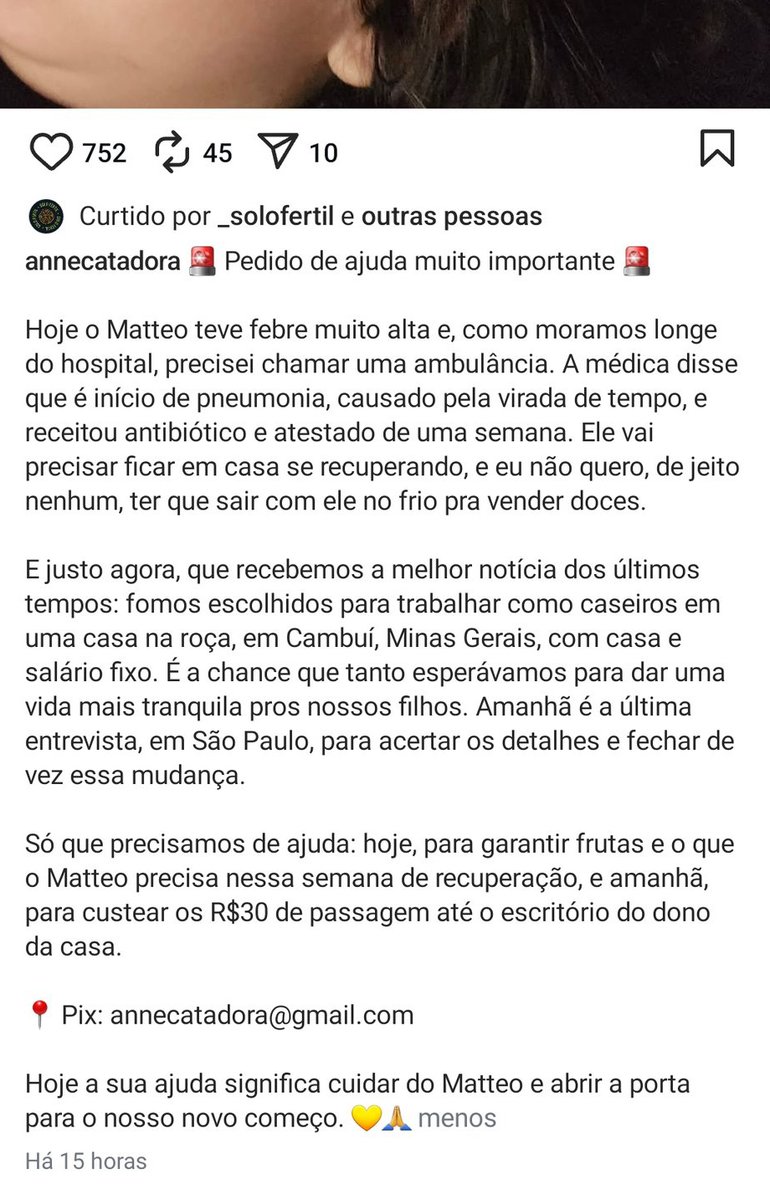
Task: Repost this post with the arrows icon
Action: pos(172,152)
